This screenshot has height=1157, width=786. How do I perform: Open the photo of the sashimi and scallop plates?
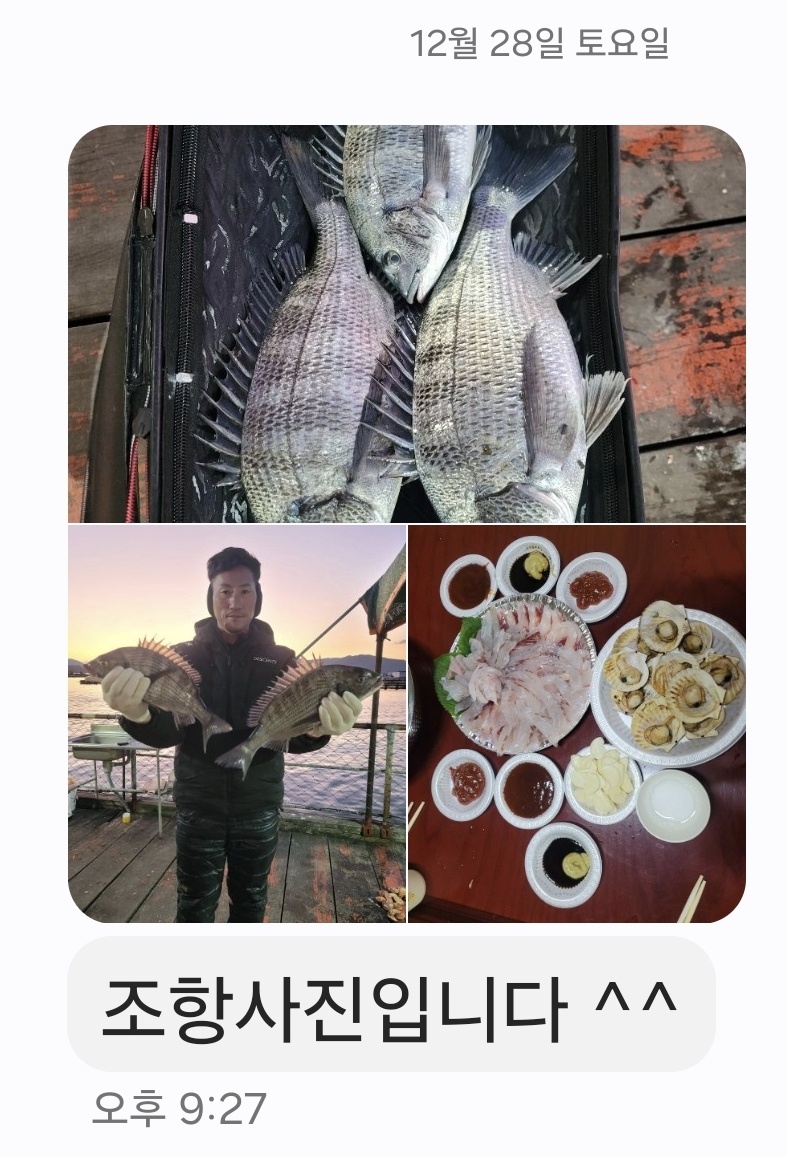tap(577, 723)
